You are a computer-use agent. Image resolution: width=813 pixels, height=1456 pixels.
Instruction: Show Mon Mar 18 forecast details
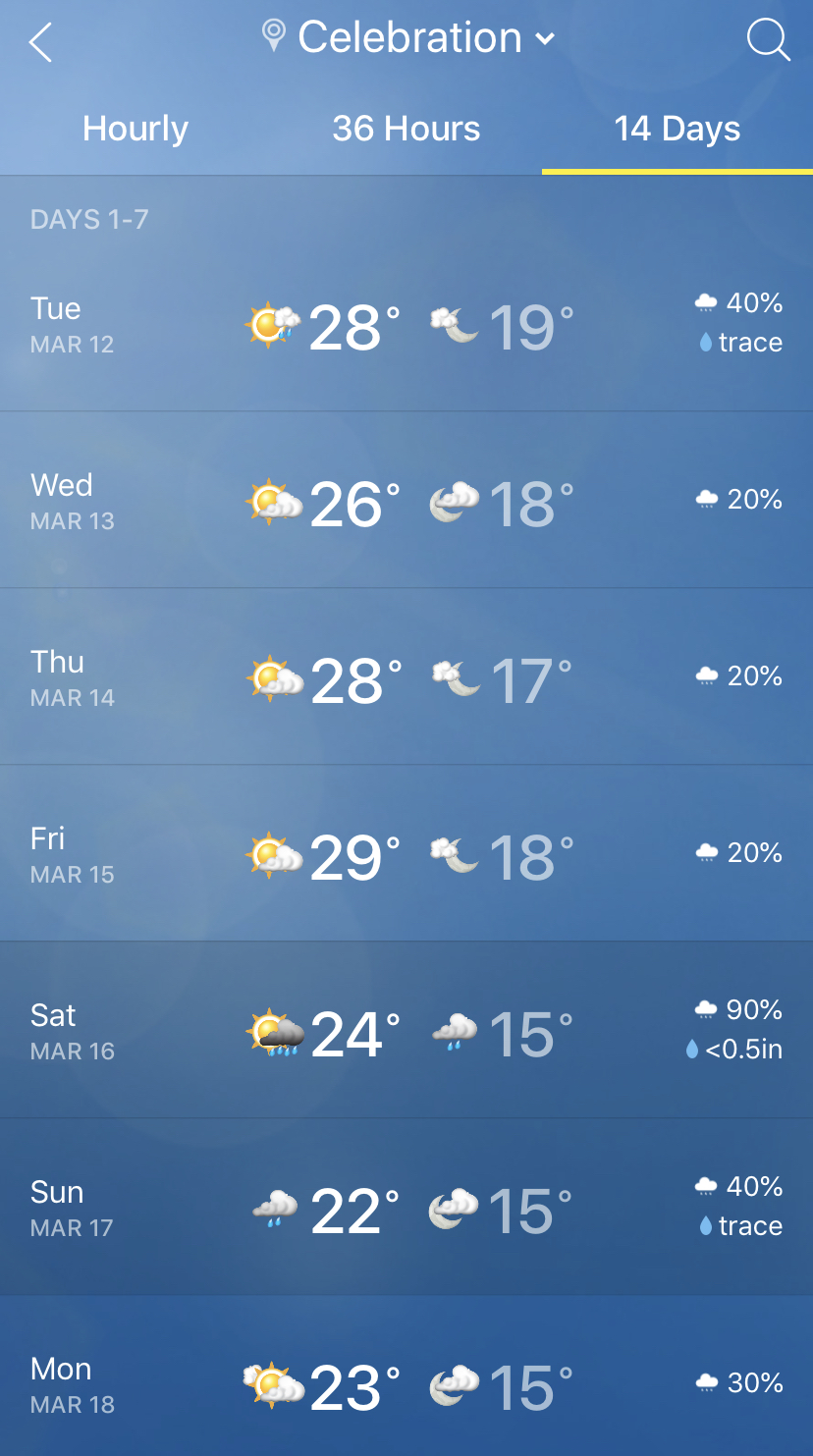click(406, 1384)
